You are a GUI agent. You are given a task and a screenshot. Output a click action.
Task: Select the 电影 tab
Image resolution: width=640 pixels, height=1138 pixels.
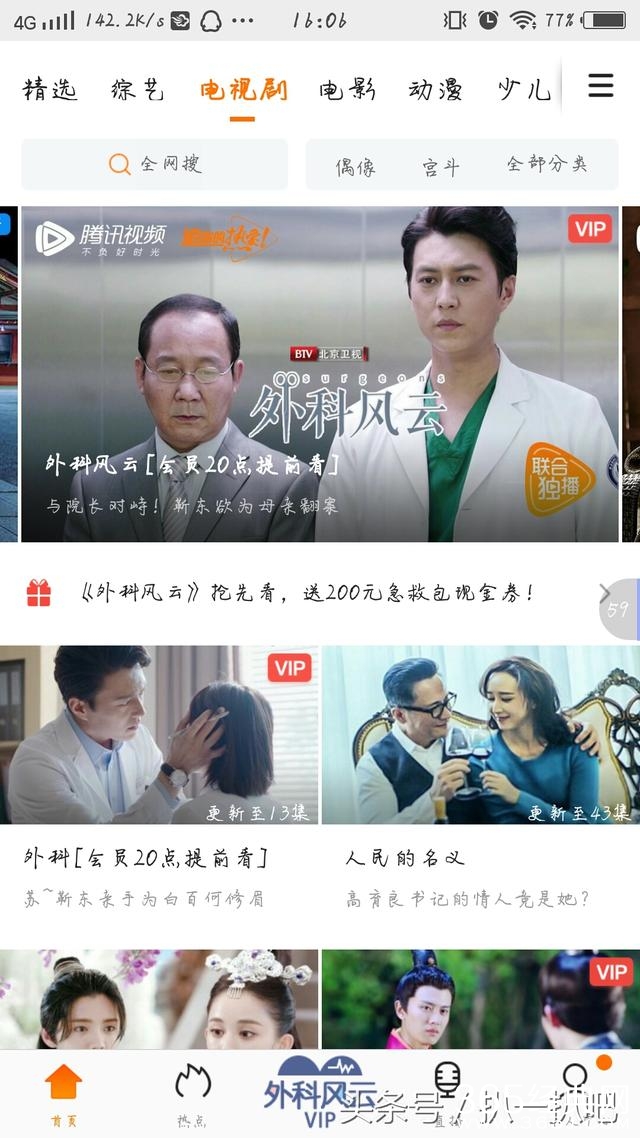347,90
